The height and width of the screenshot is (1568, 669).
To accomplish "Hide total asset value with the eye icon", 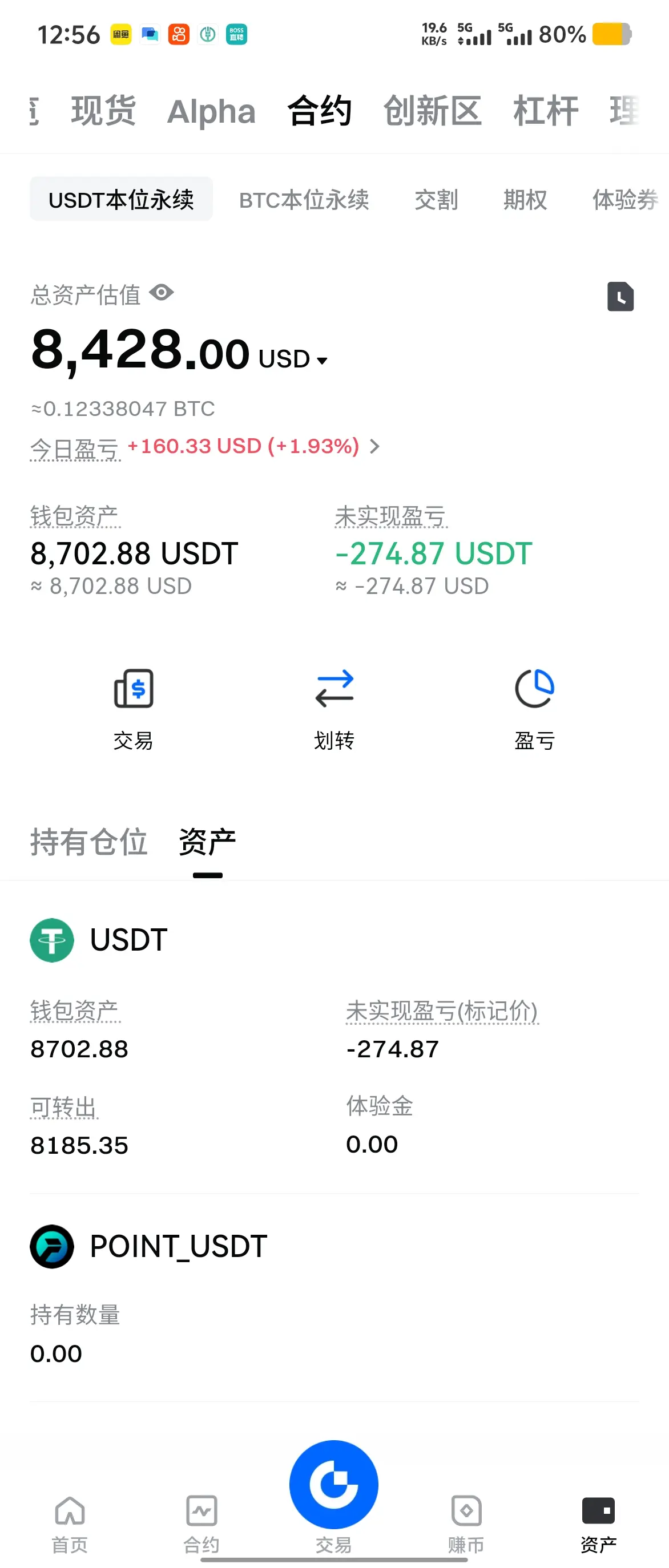I will 162,293.
